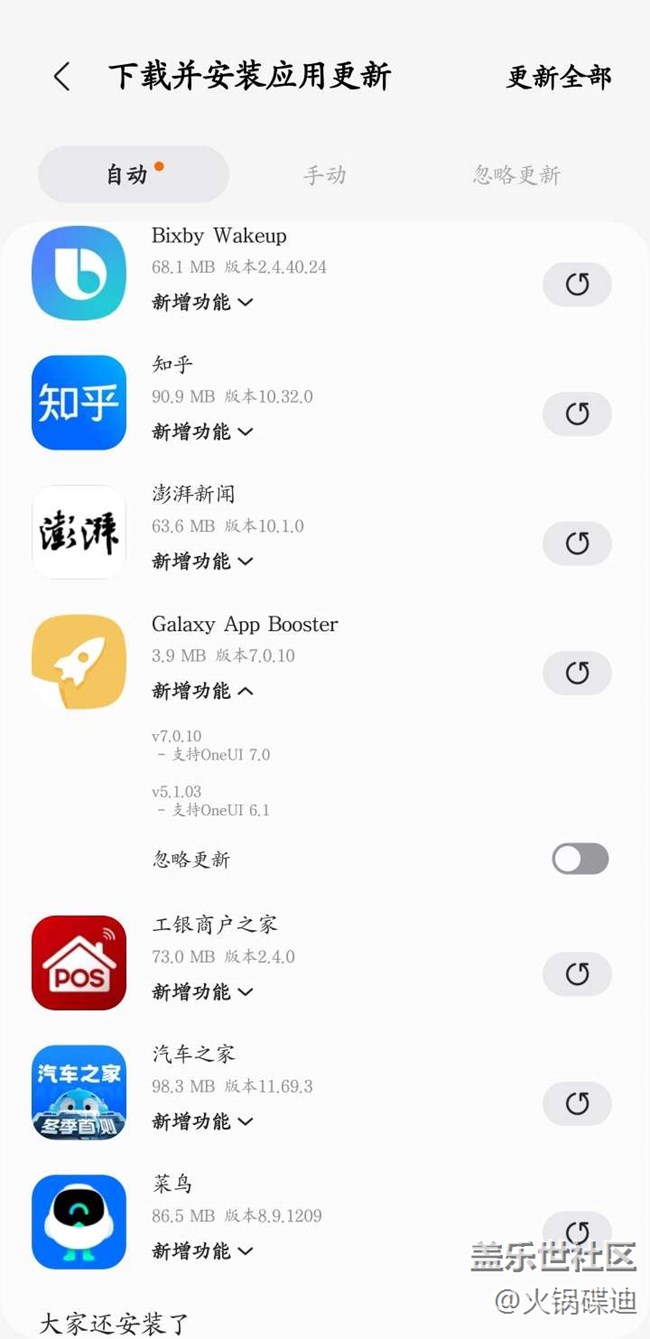Screen dimensions: 650x1339
Task: Update the 澎湃新闻 app
Action: [x=577, y=543]
